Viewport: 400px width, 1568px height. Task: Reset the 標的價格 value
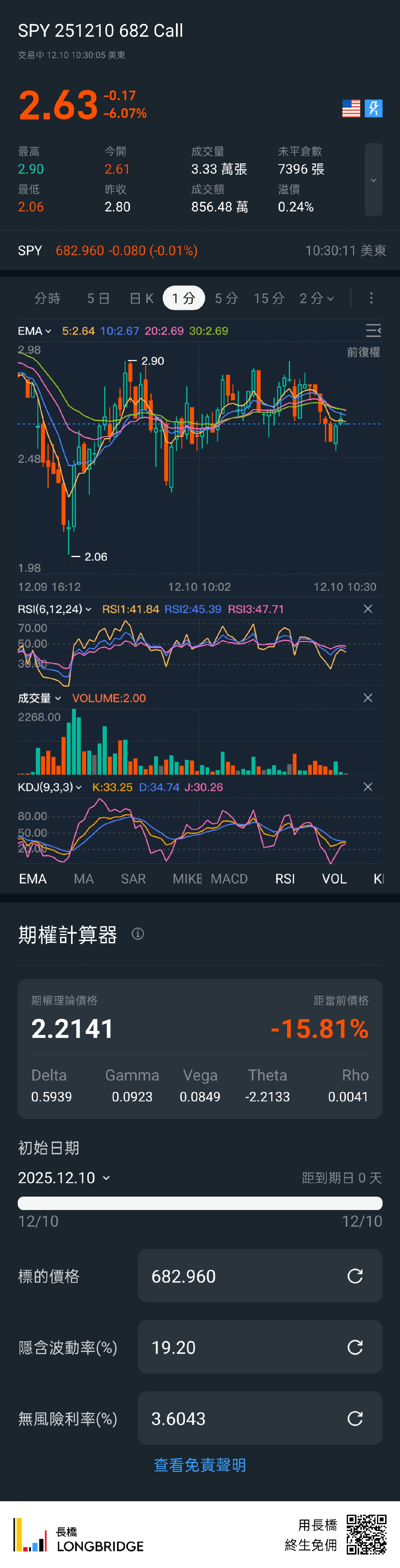pos(355,1276)
